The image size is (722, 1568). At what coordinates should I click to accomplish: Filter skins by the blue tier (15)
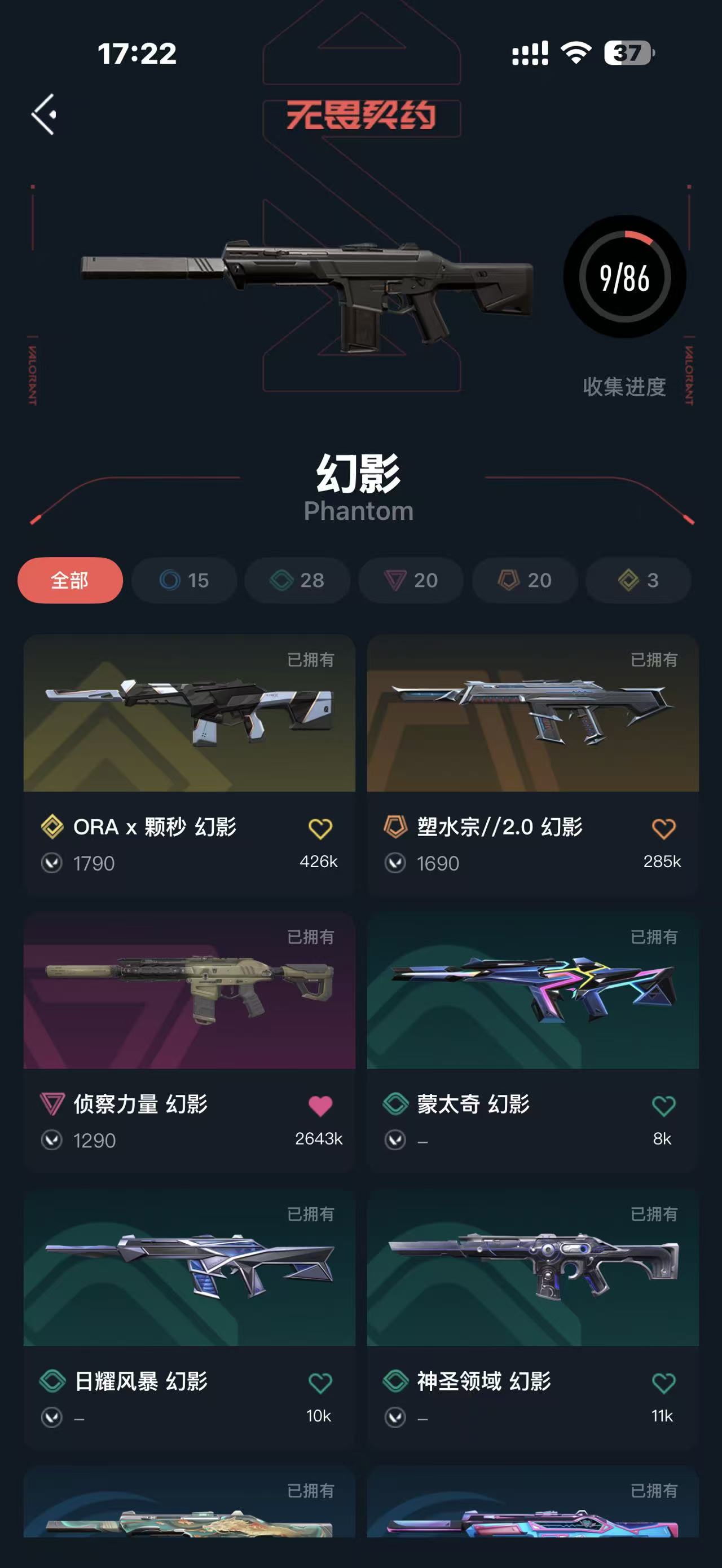(x=184, y=580)
